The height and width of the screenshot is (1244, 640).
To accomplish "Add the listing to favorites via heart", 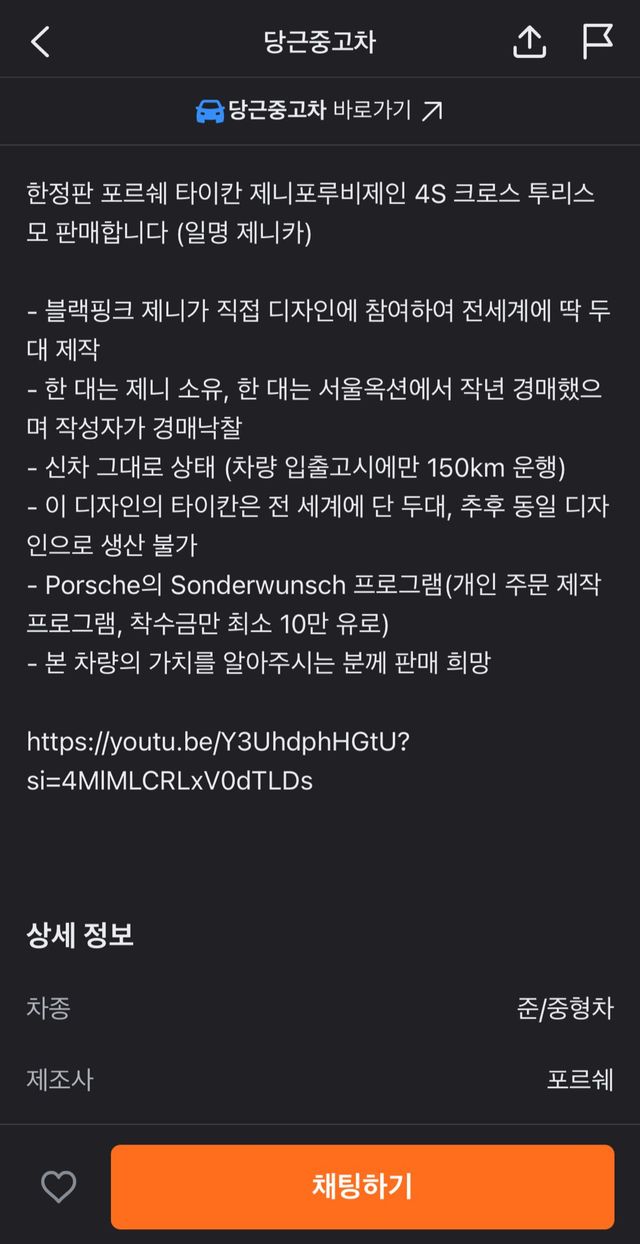I will tap(58, 1187).
